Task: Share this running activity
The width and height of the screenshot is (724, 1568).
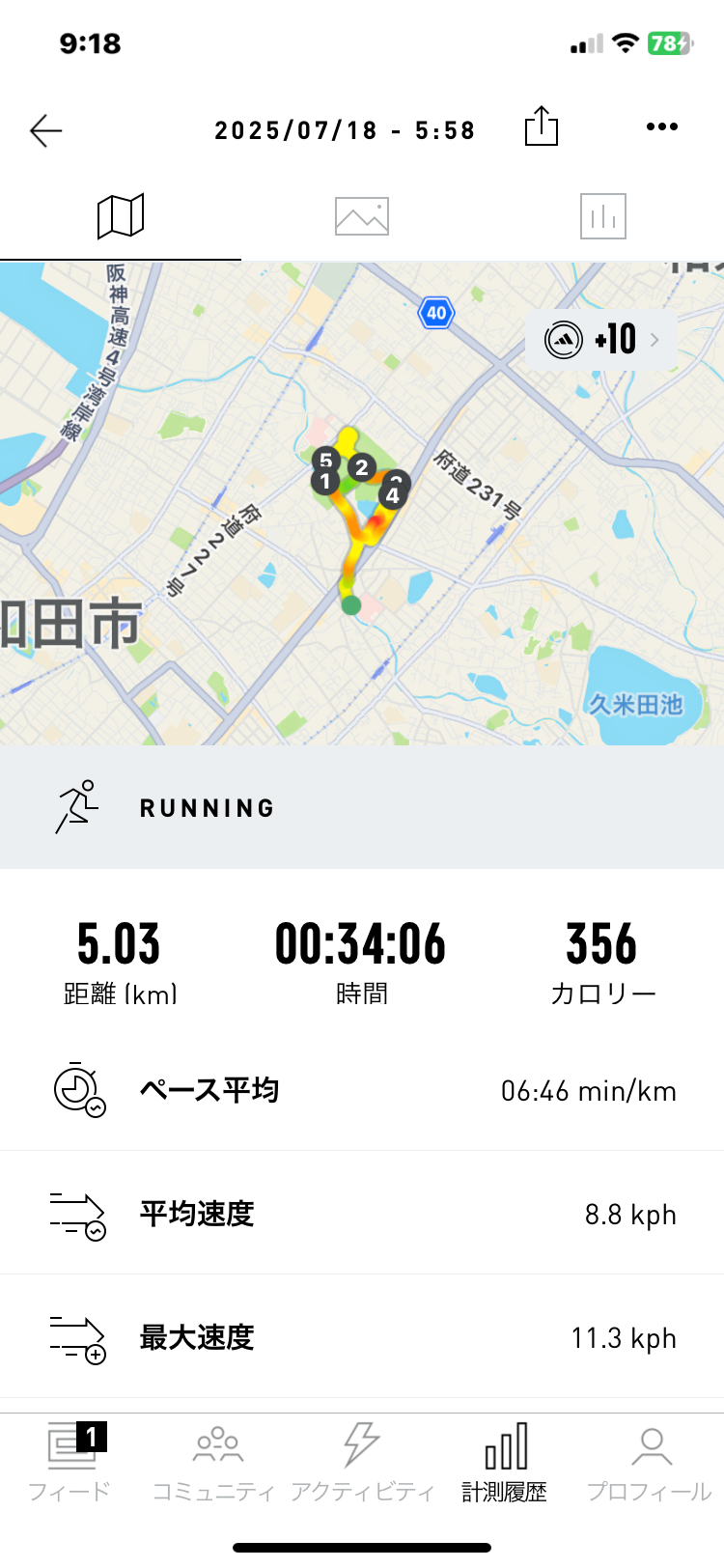Action: (x=542, y=126)
